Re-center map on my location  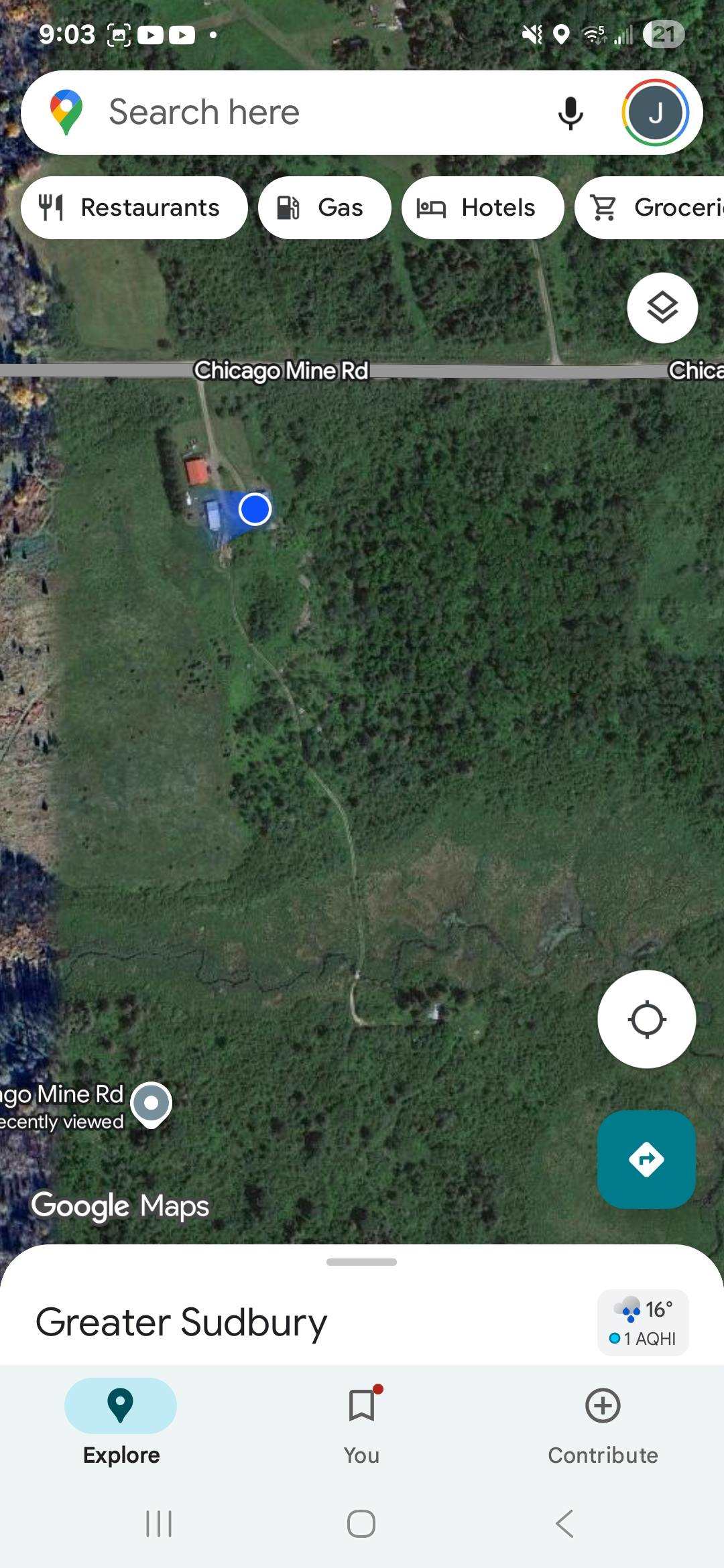[646, 1019]
